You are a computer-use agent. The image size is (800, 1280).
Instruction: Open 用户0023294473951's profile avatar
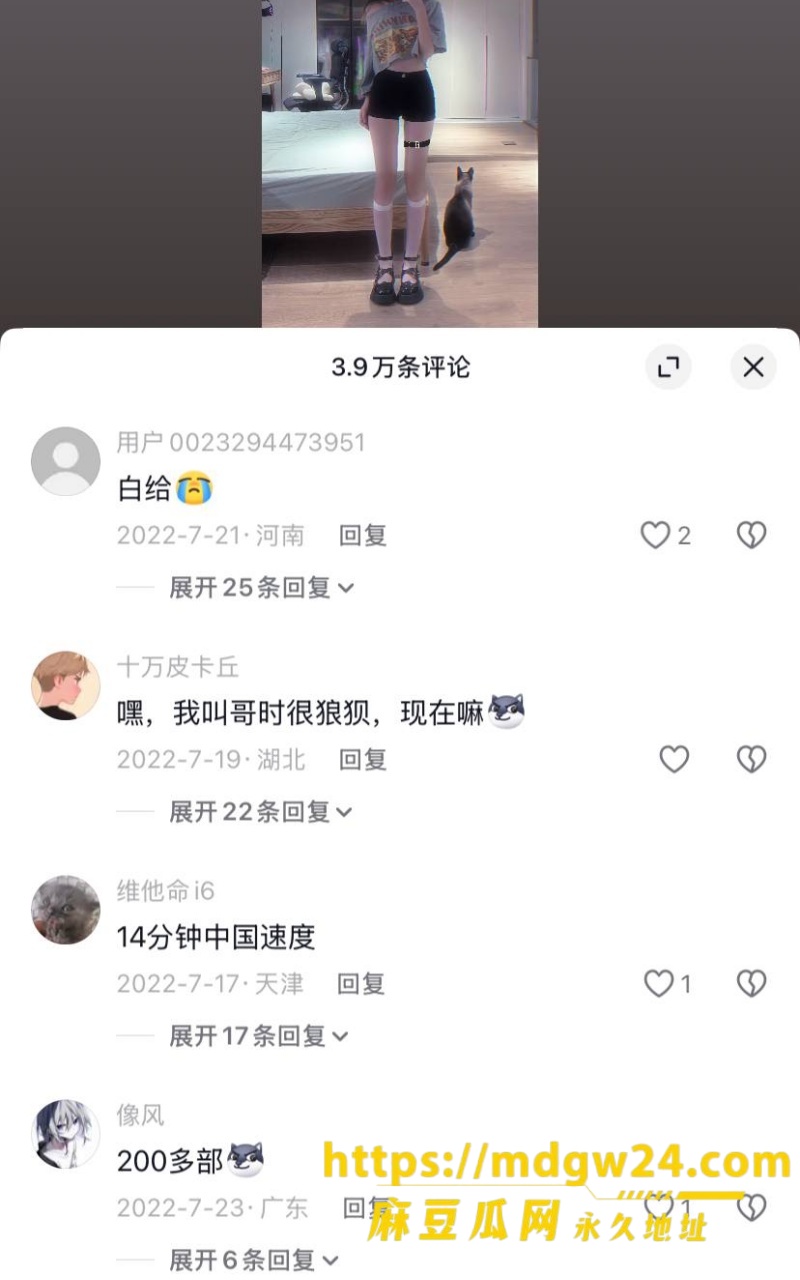[66, 461]
